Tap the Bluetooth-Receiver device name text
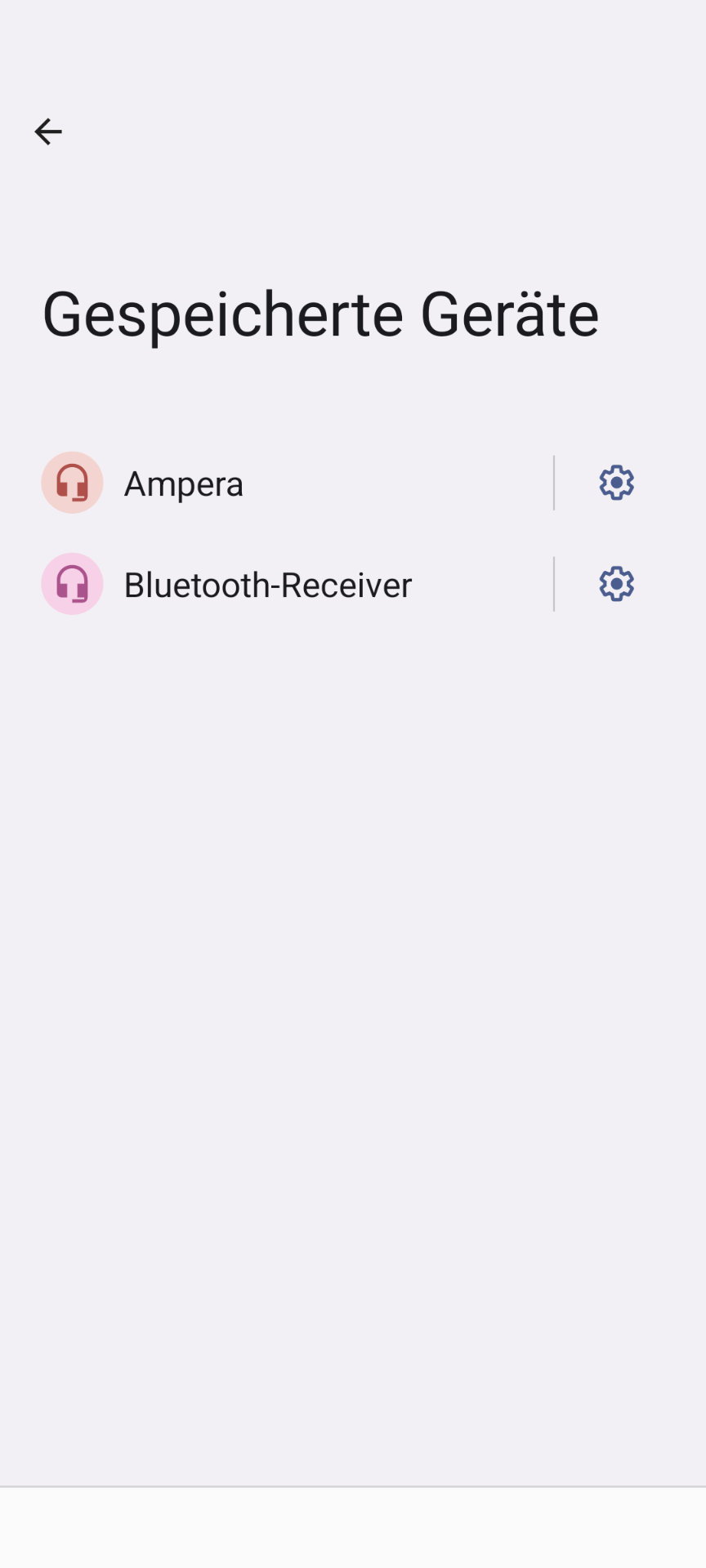Screen dimensions: 706x1568 (x=267, y=583)
